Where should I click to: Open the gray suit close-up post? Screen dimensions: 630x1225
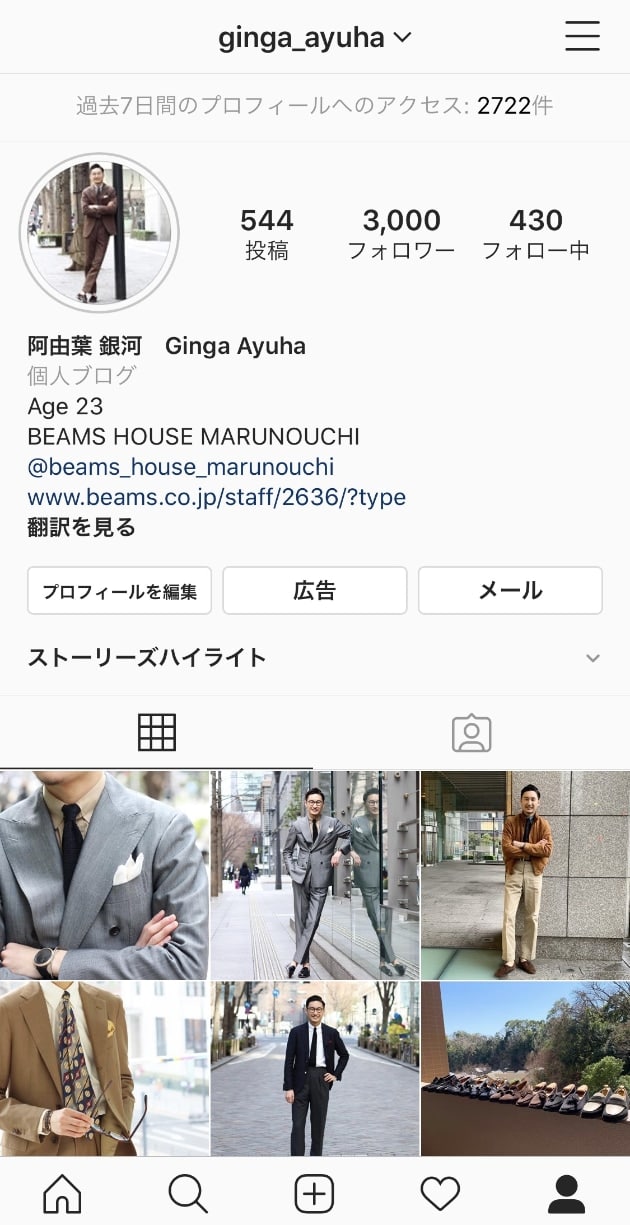pyautogui.click(x=104, y=875)
